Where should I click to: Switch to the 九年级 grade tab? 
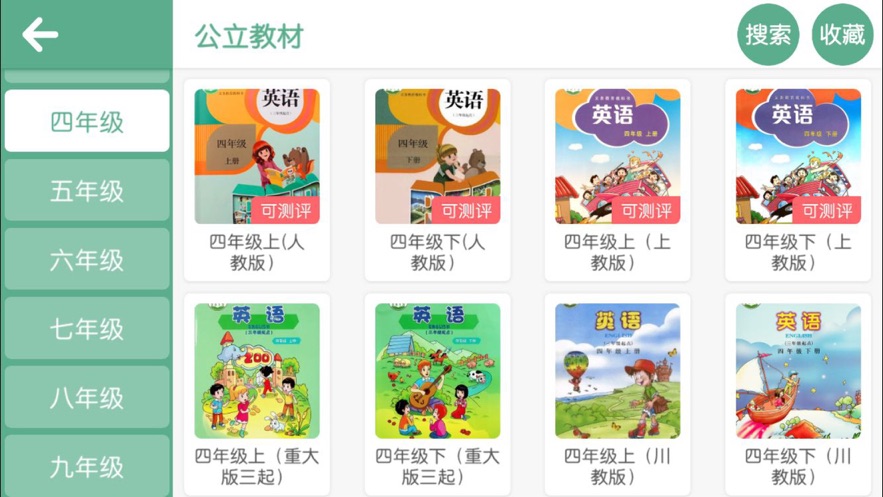coord(87,465)
